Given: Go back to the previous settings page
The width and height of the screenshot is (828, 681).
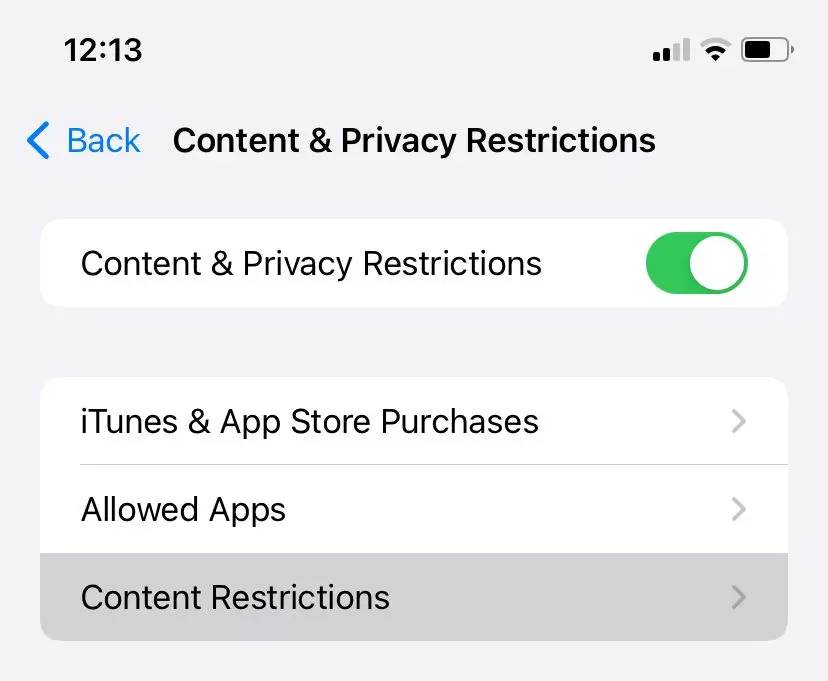Looking at the screenshot, I should 84,141.
